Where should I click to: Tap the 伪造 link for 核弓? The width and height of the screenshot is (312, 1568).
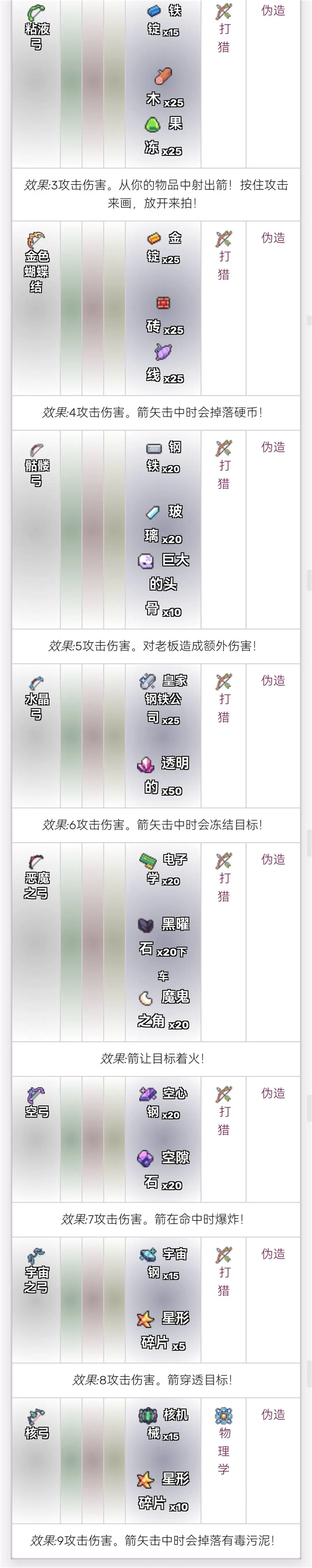273,1415
